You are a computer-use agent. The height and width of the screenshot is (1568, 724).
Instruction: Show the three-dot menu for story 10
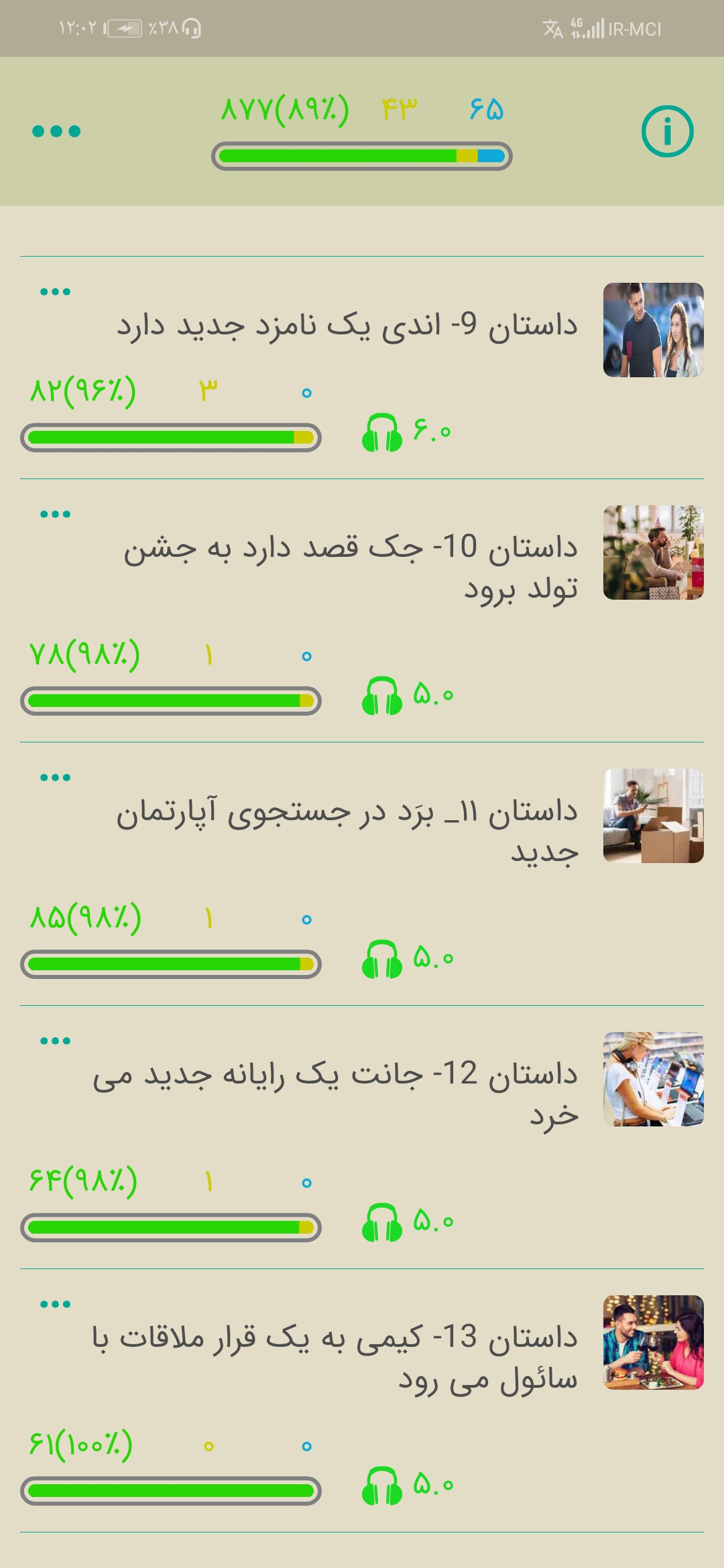coord(55,515)
